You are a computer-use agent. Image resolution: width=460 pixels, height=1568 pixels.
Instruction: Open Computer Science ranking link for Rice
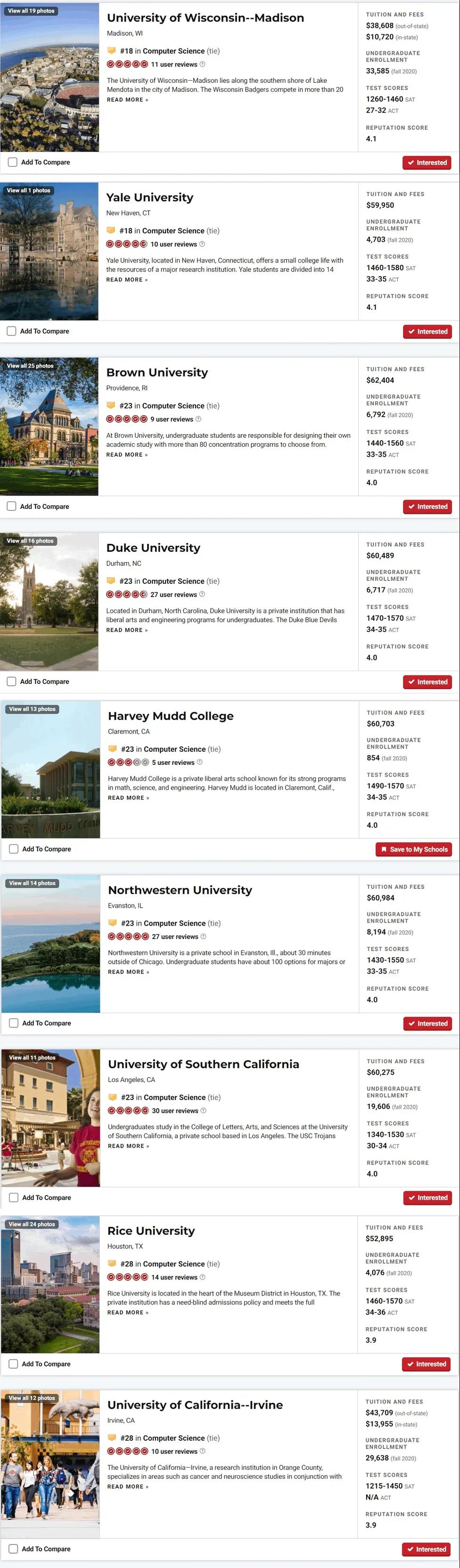[x=174, y=1264]
